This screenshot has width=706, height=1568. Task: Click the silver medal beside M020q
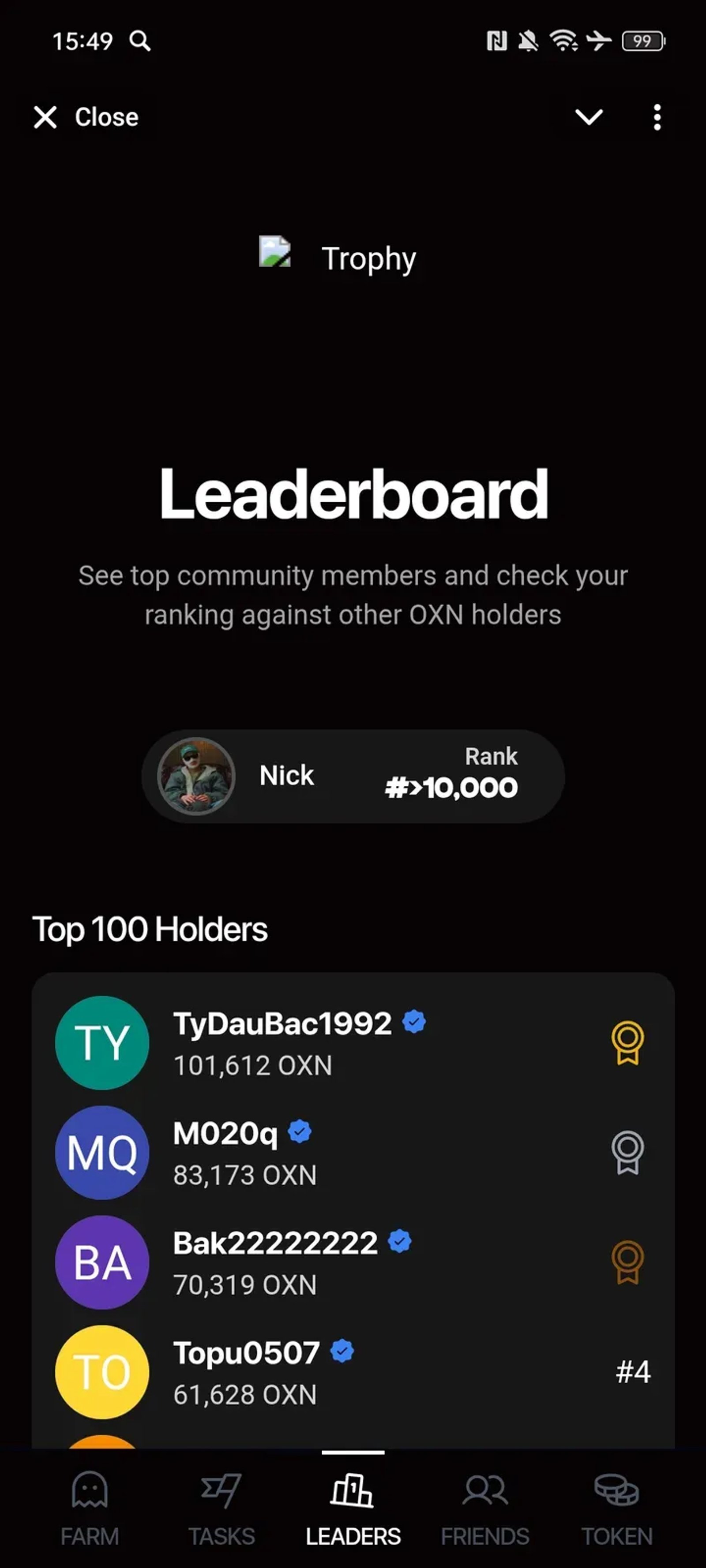pyautogui.click(x=628, y=1152)
